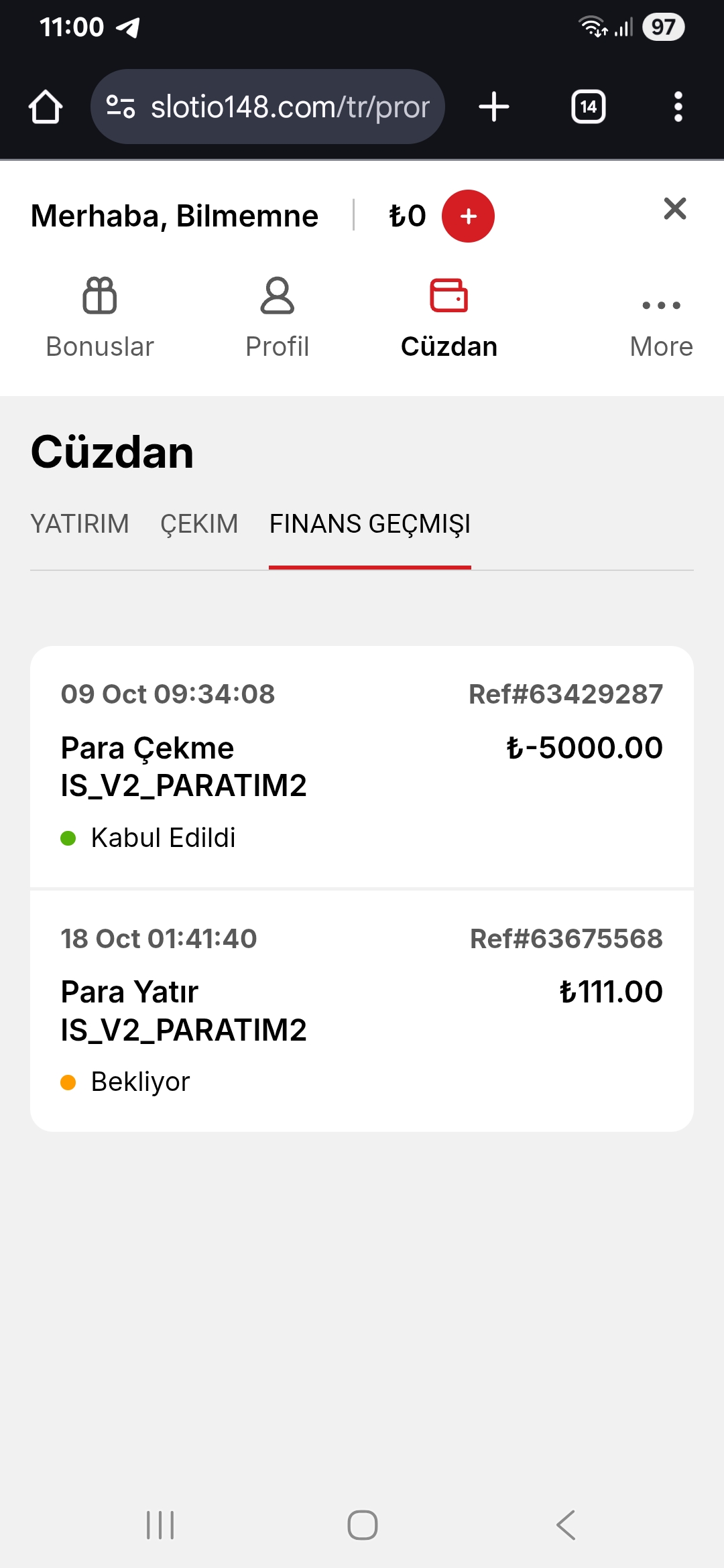
Task: Close the account menu panel
Action: [674, 208]
